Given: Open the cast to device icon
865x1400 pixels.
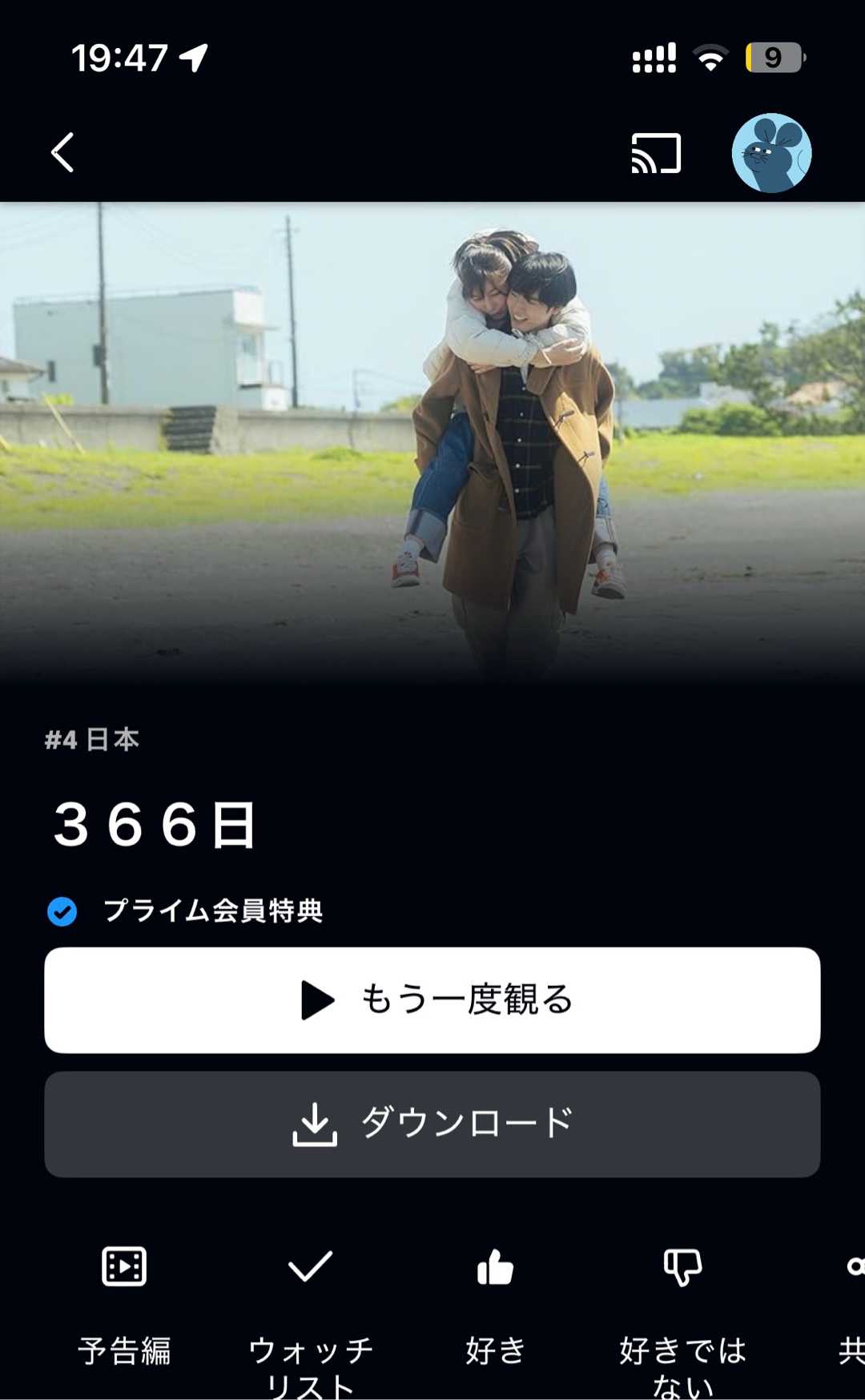Looking at the screenshot, I should (x=656, y=153).
